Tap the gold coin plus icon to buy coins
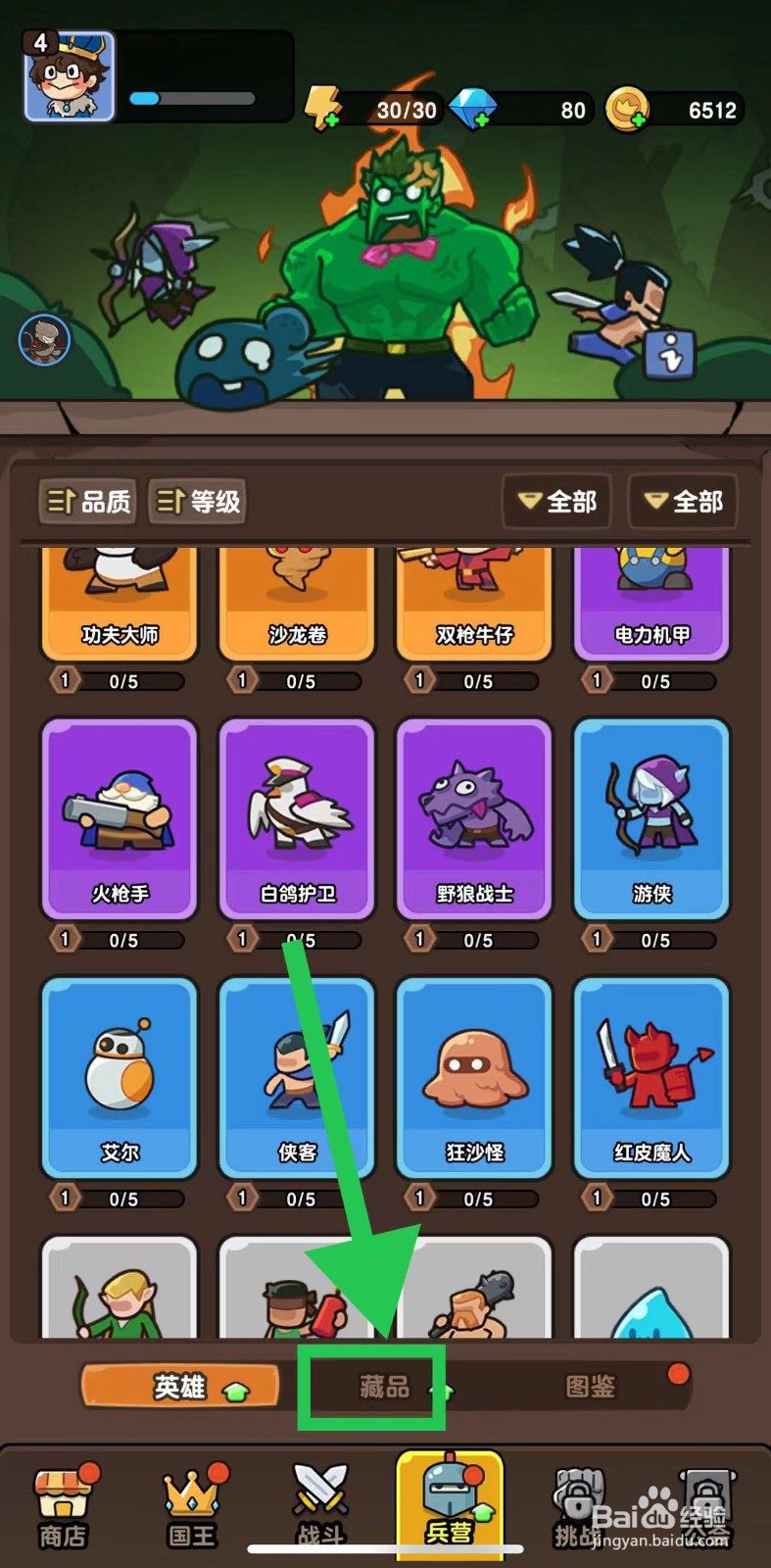The image size is (771, 1568). click(x=639, y=118)
